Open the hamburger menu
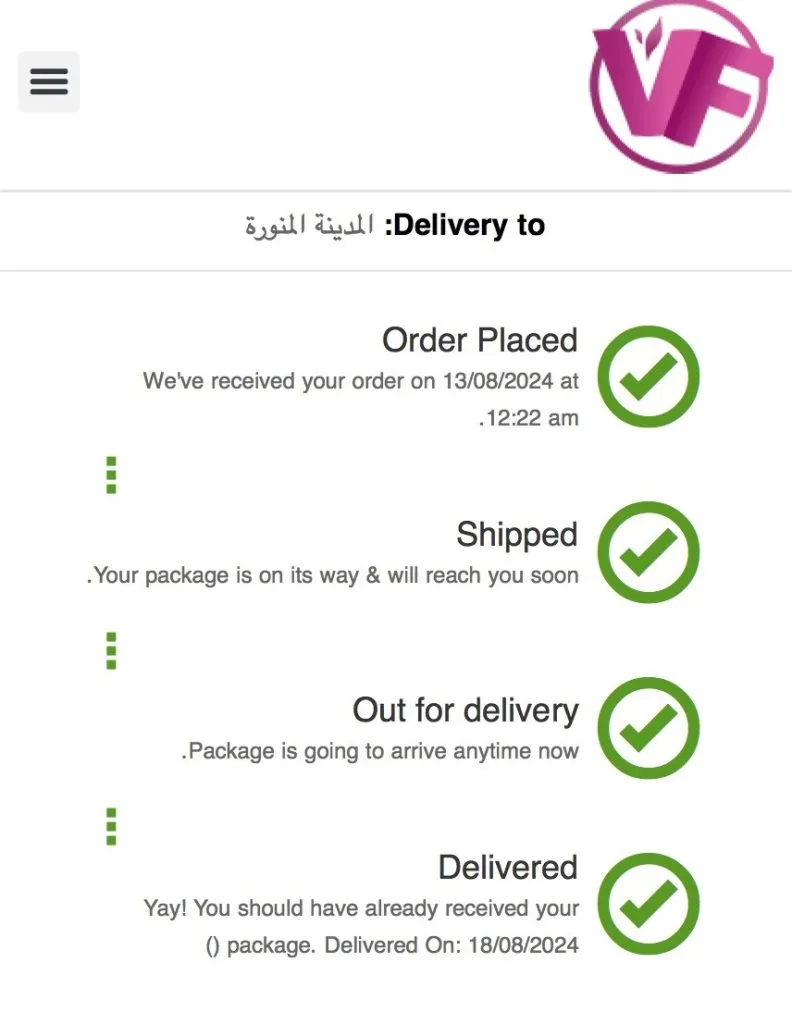 click(x=48, y=82)
